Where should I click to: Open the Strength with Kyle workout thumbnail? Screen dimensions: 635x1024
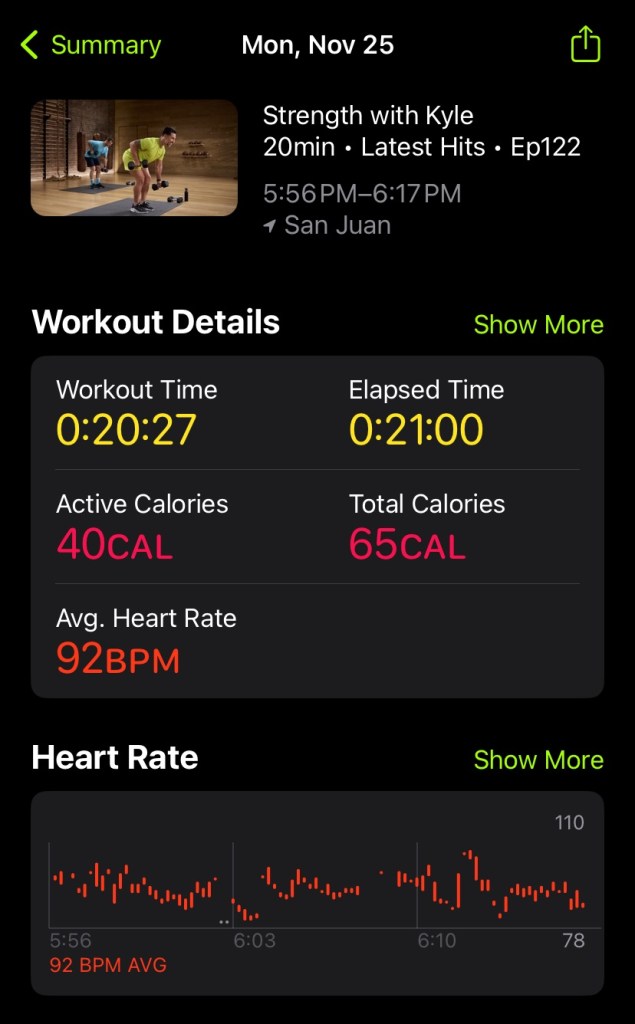134,158
